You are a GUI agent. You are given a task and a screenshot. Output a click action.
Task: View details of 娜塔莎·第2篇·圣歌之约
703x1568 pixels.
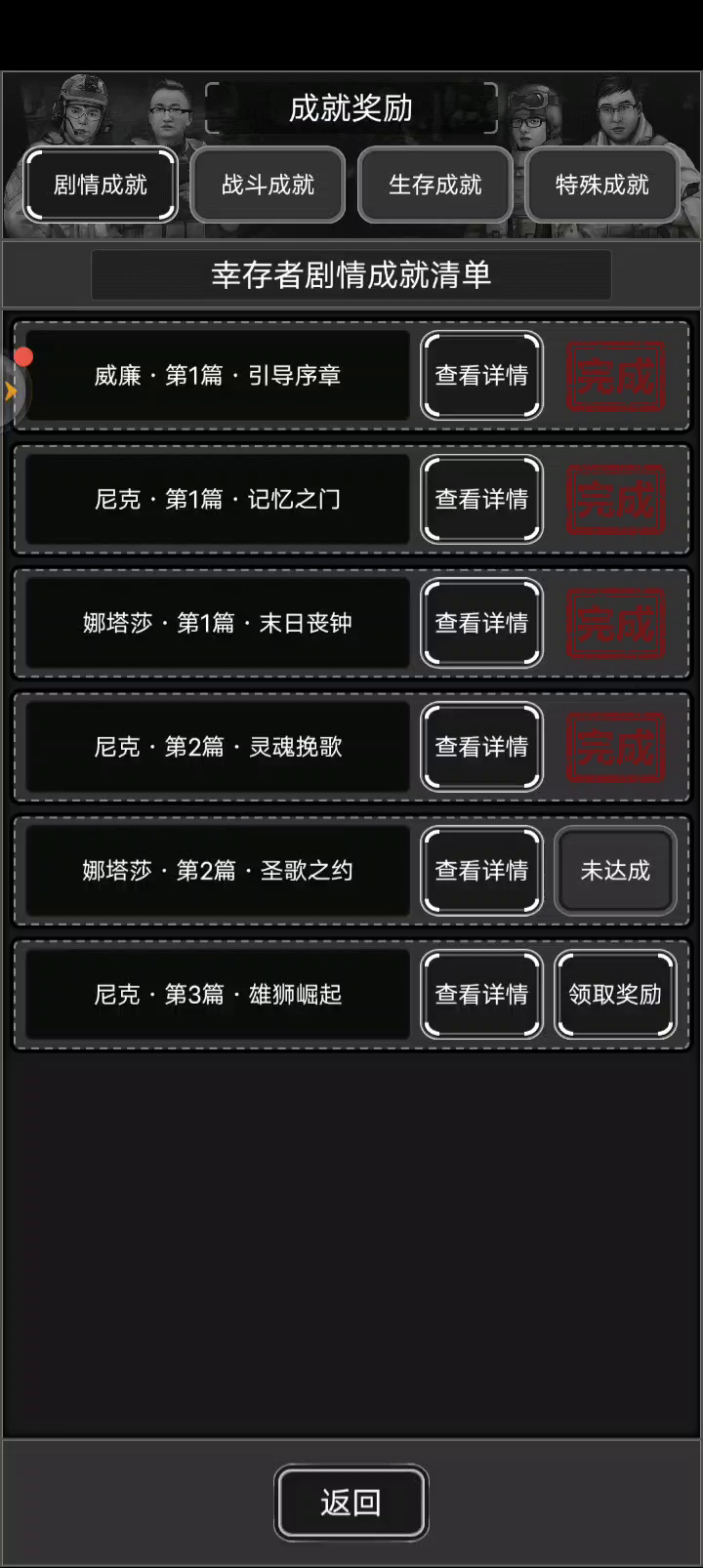click(x=481, y=871)
